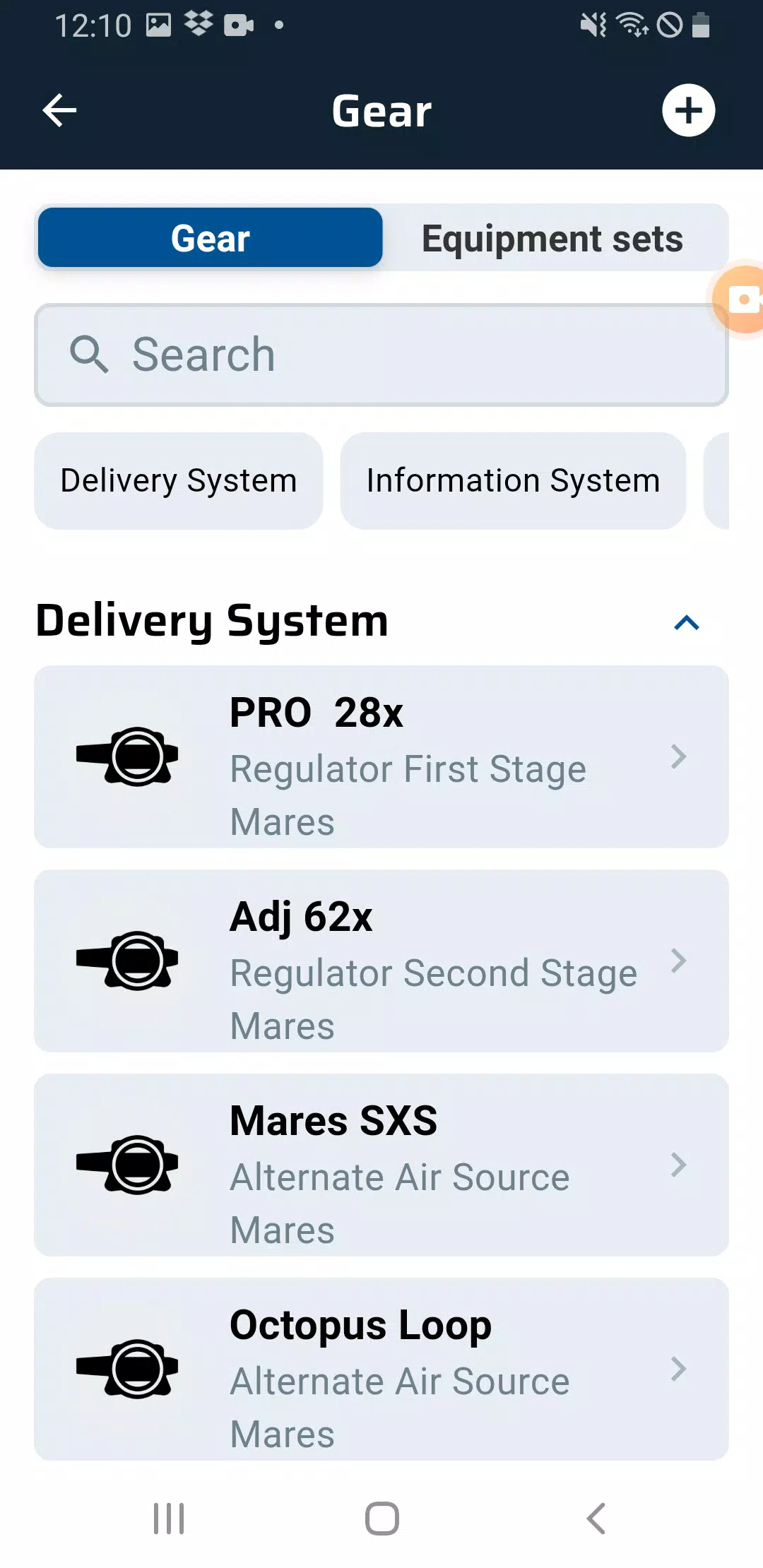This screenshot has height=1568, width=763.
Task: Open the Adj 62x second stage item
Action: (x=381, y=961)
